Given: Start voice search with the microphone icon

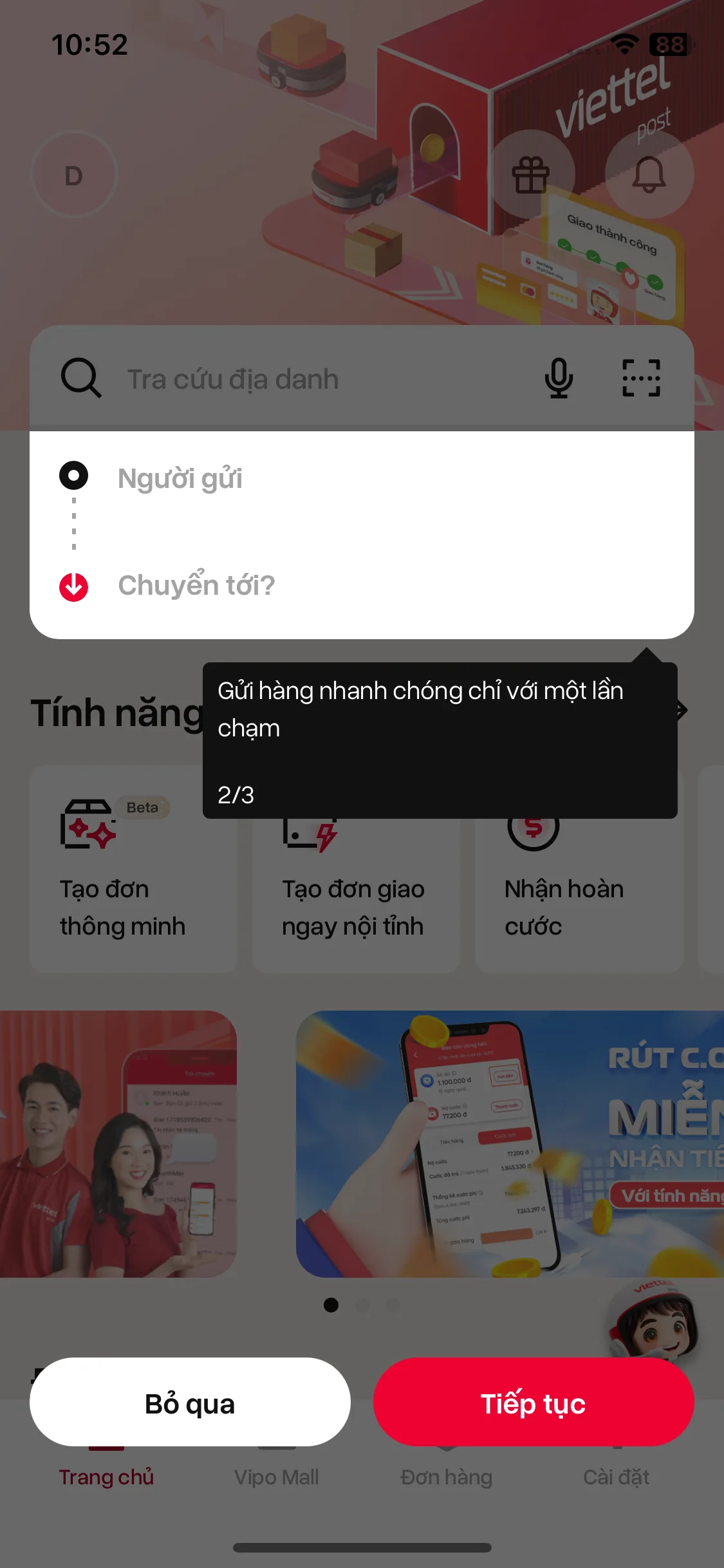Looking at the screenshot, I should 559,378.
